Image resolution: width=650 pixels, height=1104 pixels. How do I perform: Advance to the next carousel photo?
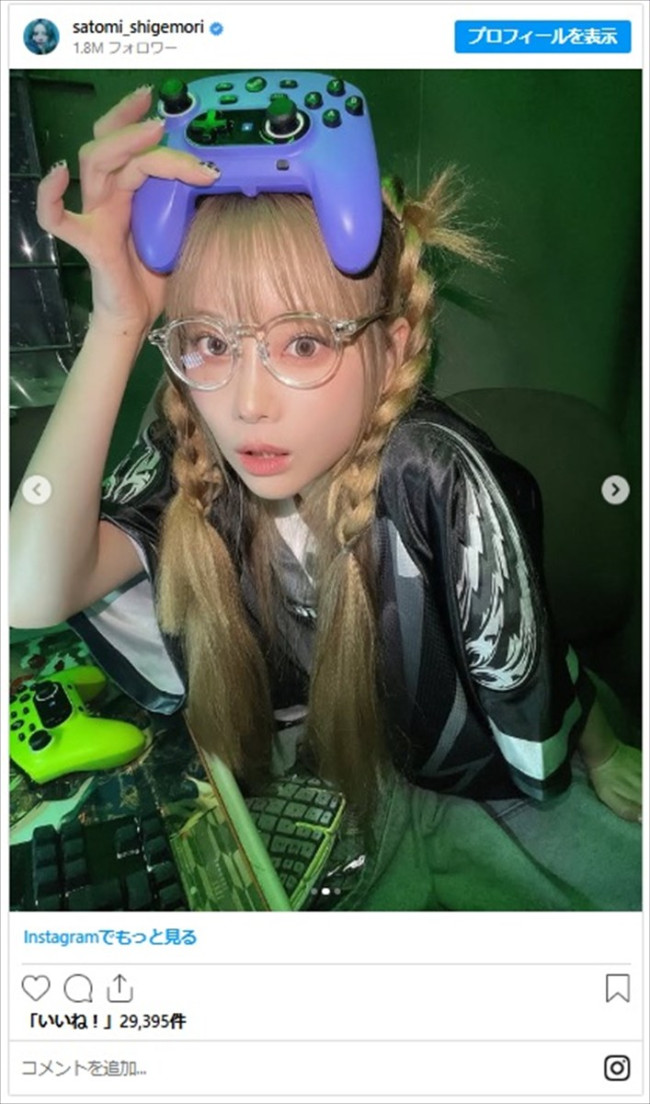(615, 490)
